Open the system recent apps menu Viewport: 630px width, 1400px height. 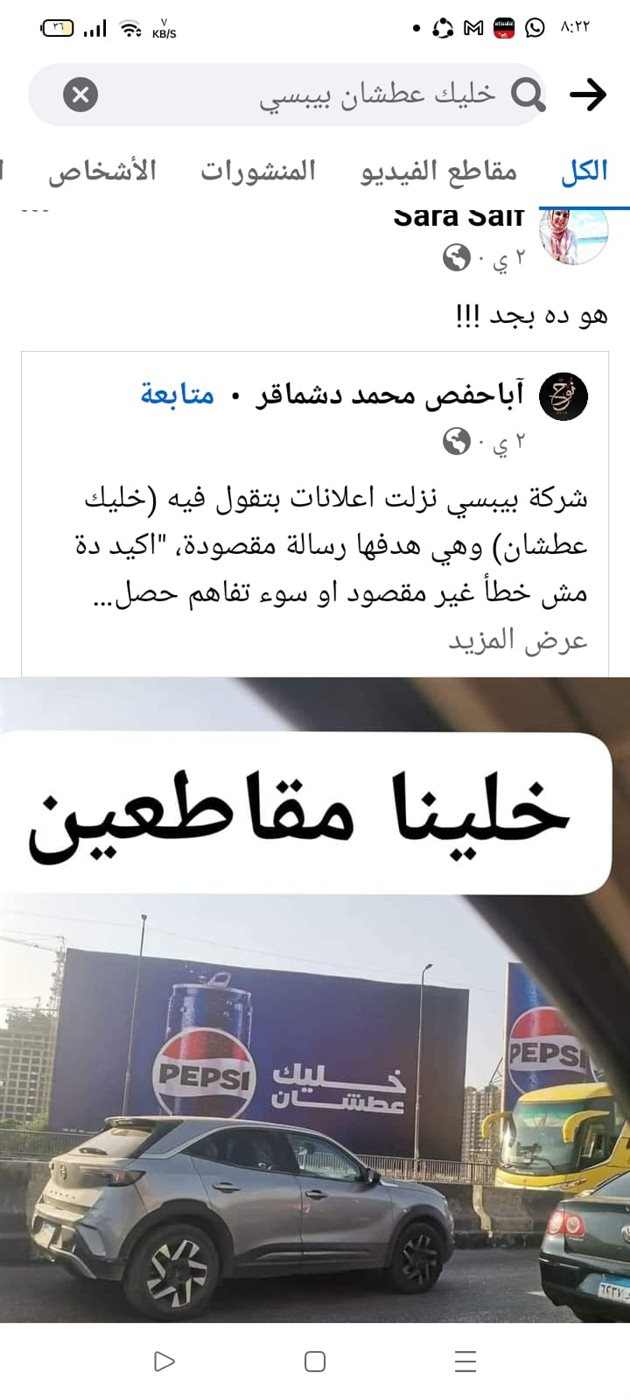465,1361
